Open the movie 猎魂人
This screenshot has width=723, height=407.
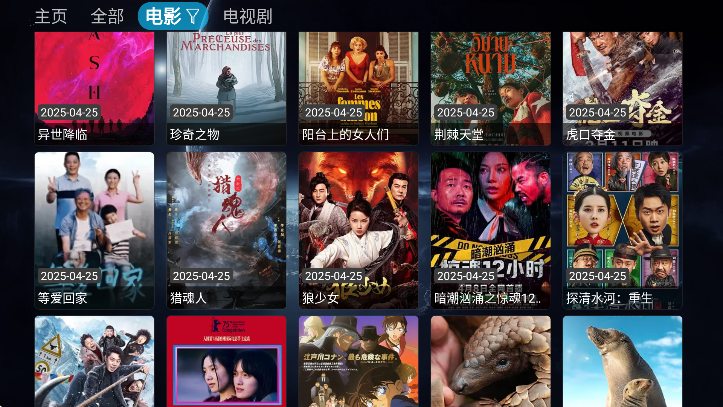[x=226, y=228]
